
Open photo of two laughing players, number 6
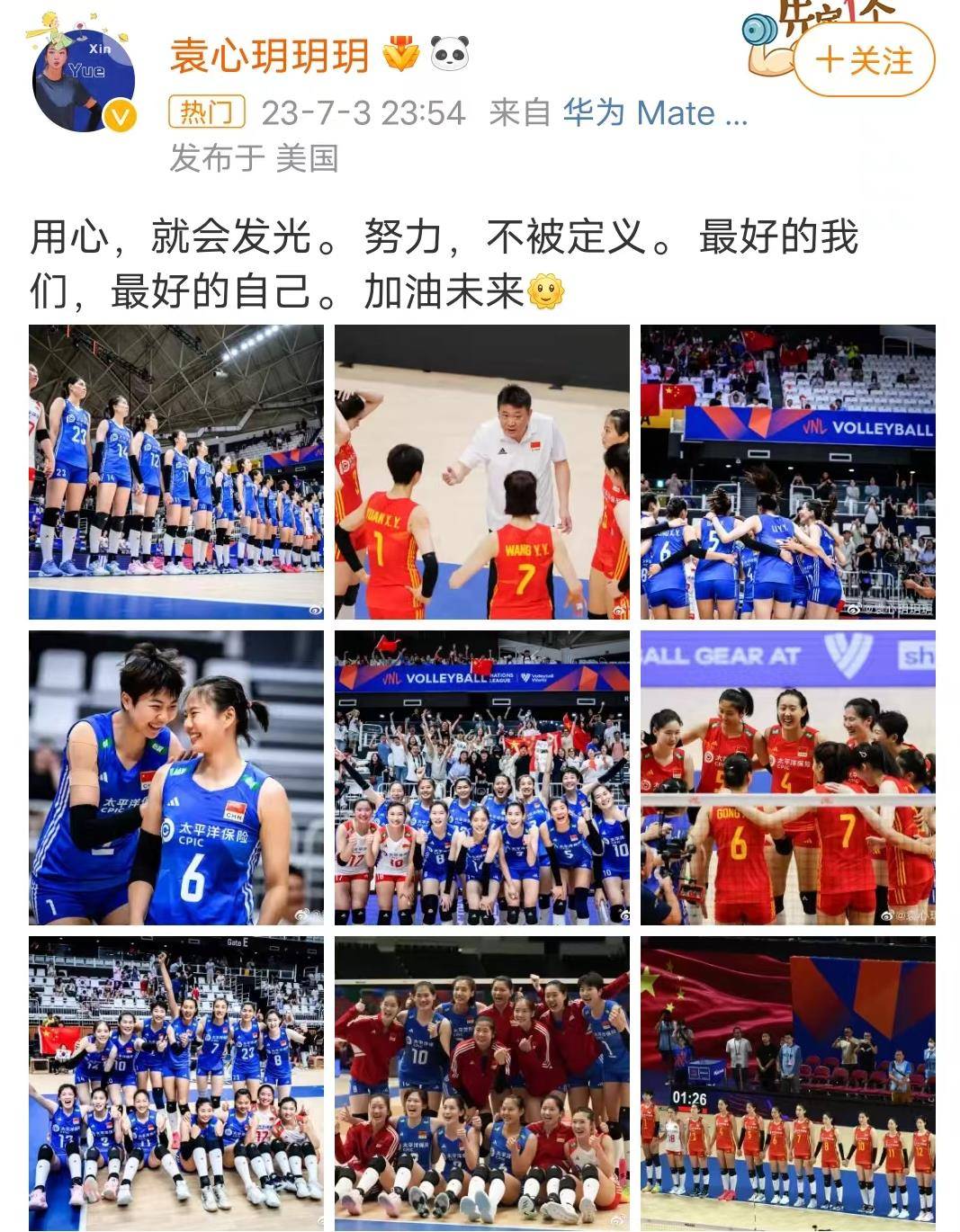point(176,778)
